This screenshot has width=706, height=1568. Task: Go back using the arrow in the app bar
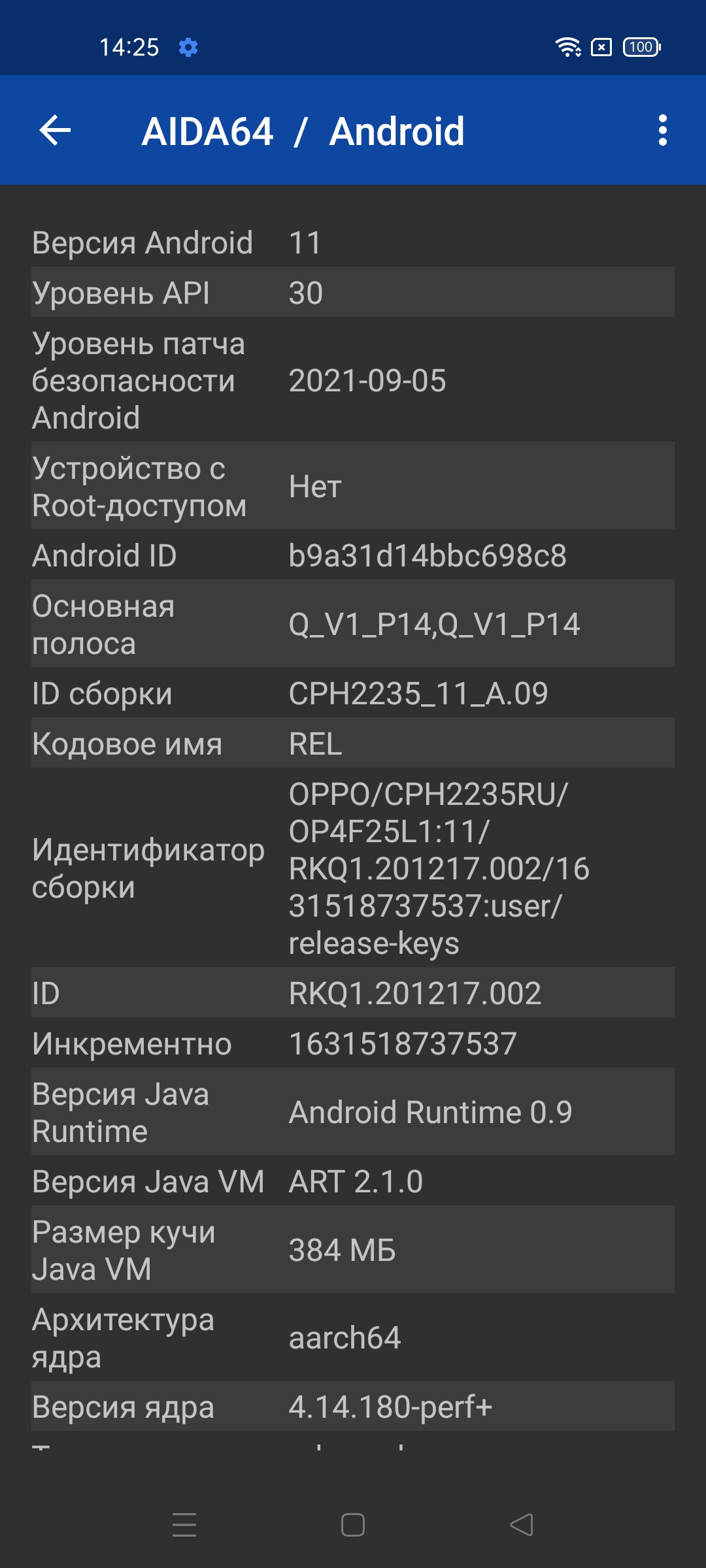point(55,130)
